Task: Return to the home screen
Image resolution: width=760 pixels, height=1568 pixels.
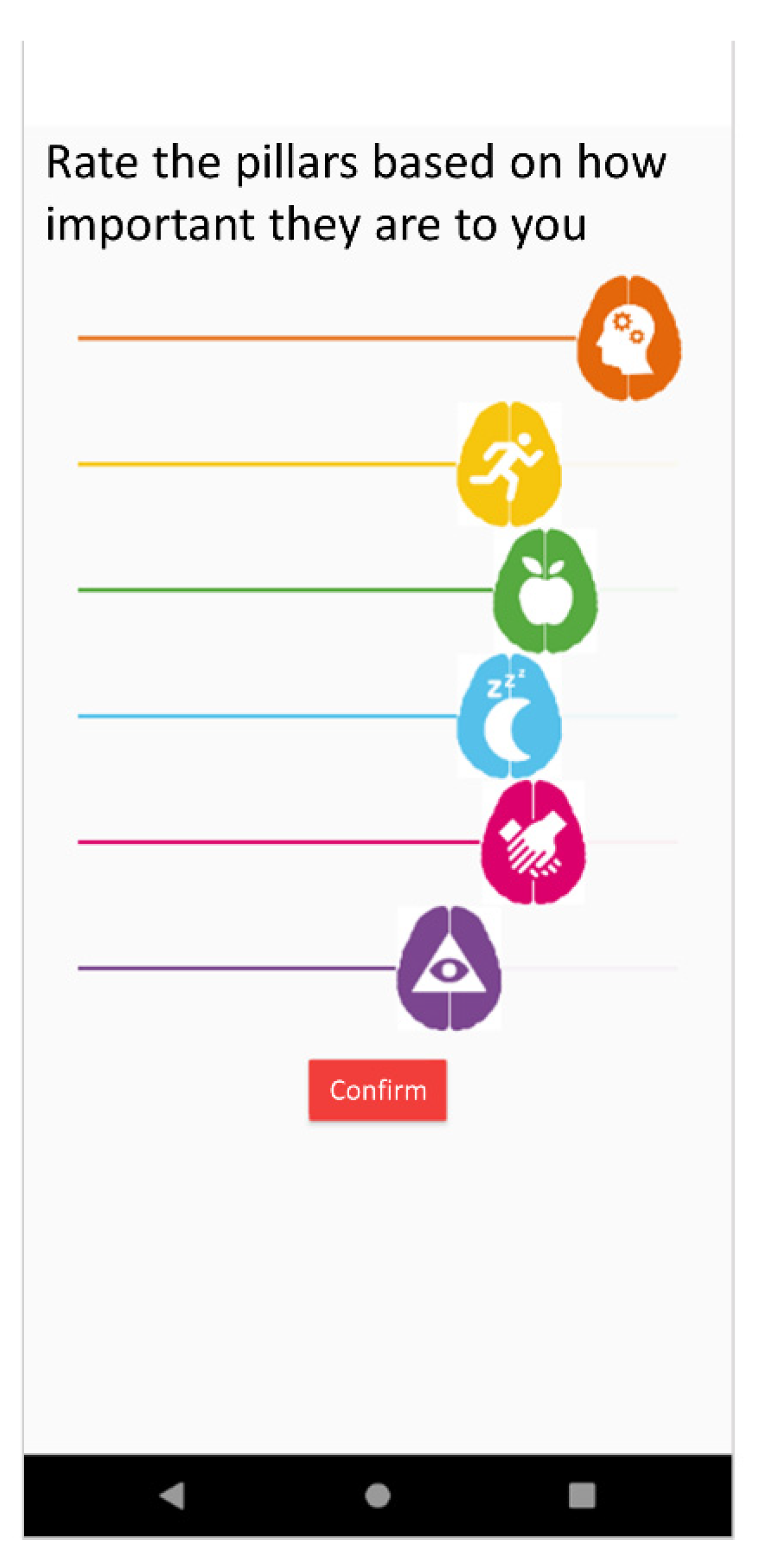Action: tap(378, 1496)
